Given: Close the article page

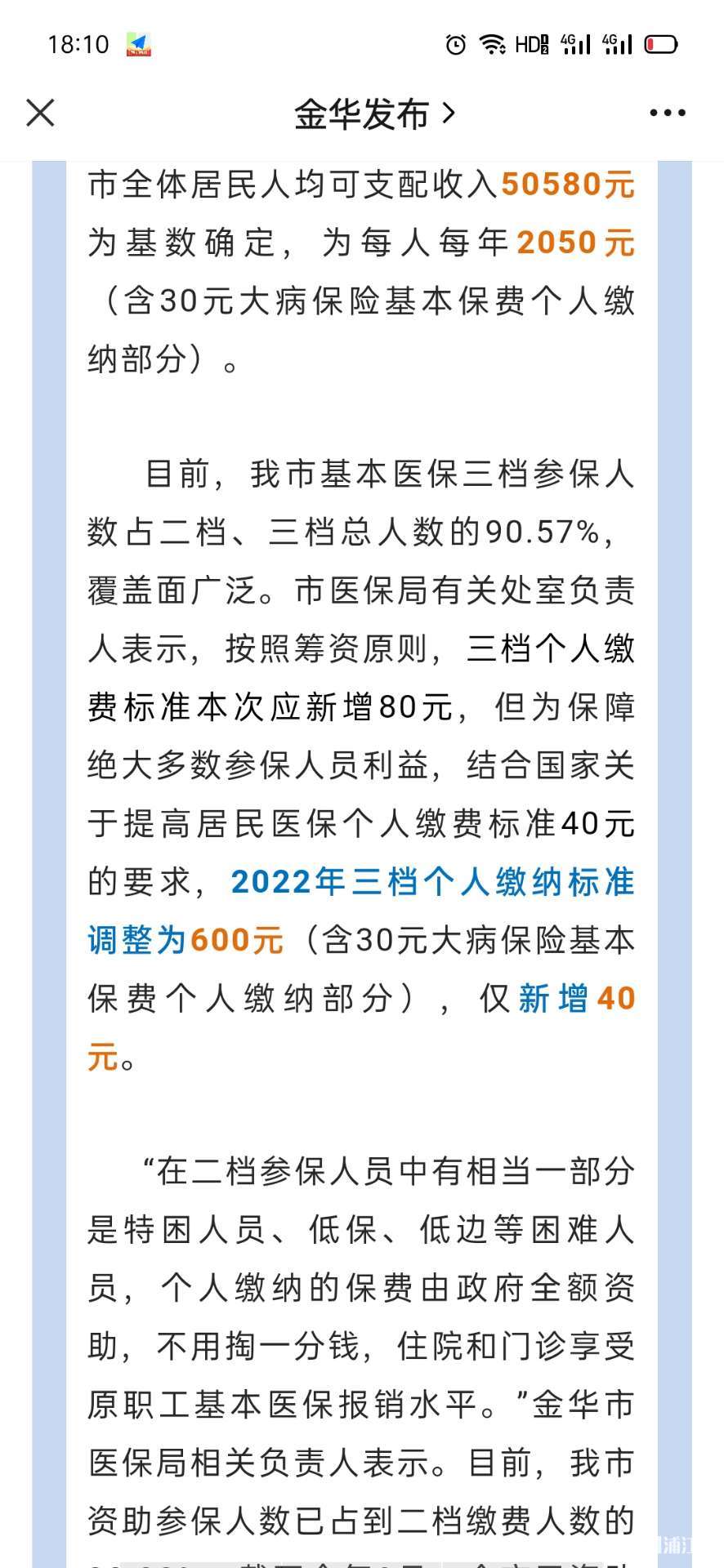Looking at the screenshot, I should coord(40,113).
